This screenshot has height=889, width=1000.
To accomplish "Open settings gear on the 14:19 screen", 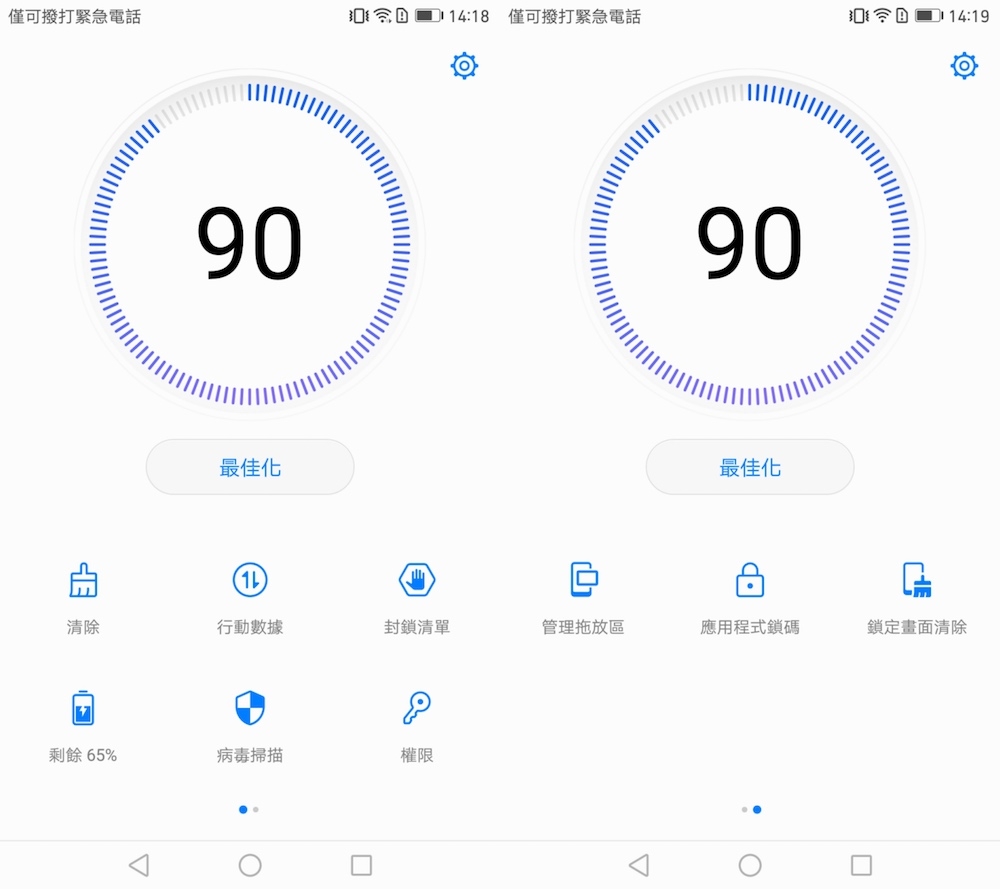I will click(964, 67).
